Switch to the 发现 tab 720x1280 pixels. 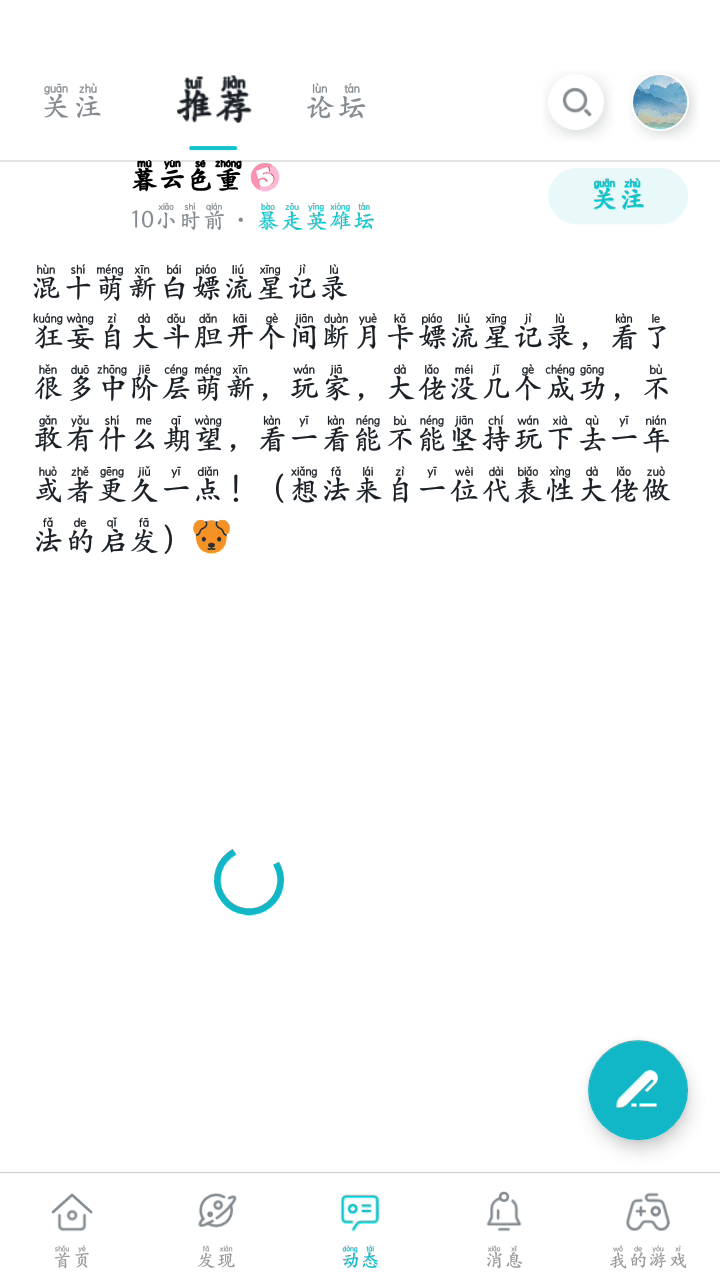click(x=216, y=1228)
